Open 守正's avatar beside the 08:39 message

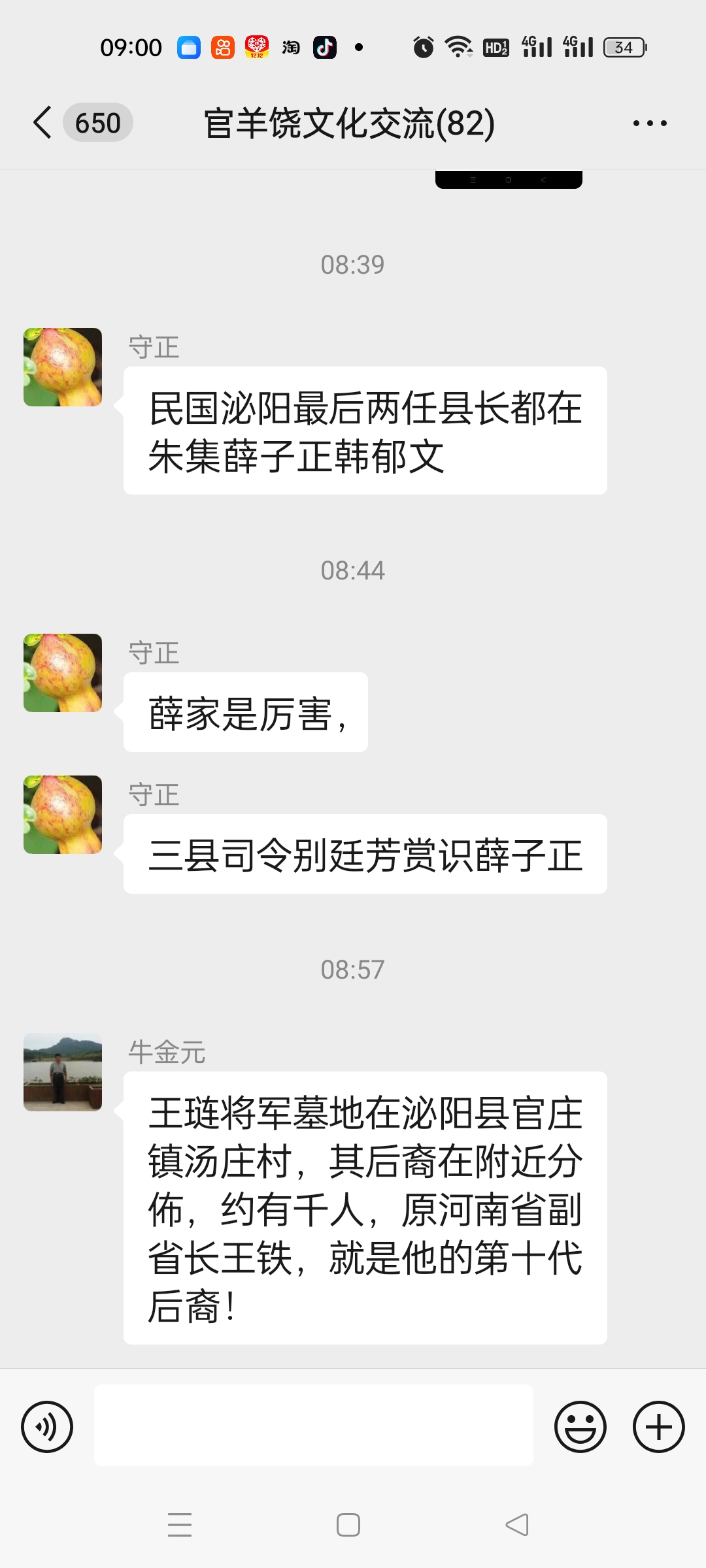coord(63,367)
